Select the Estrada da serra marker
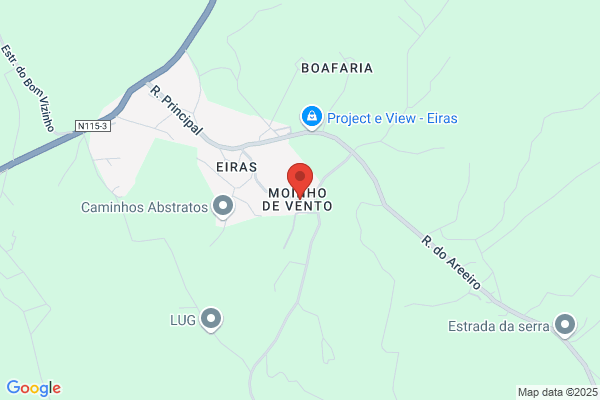The width and height of the screenshot is (600, 400). click(565, 326)
